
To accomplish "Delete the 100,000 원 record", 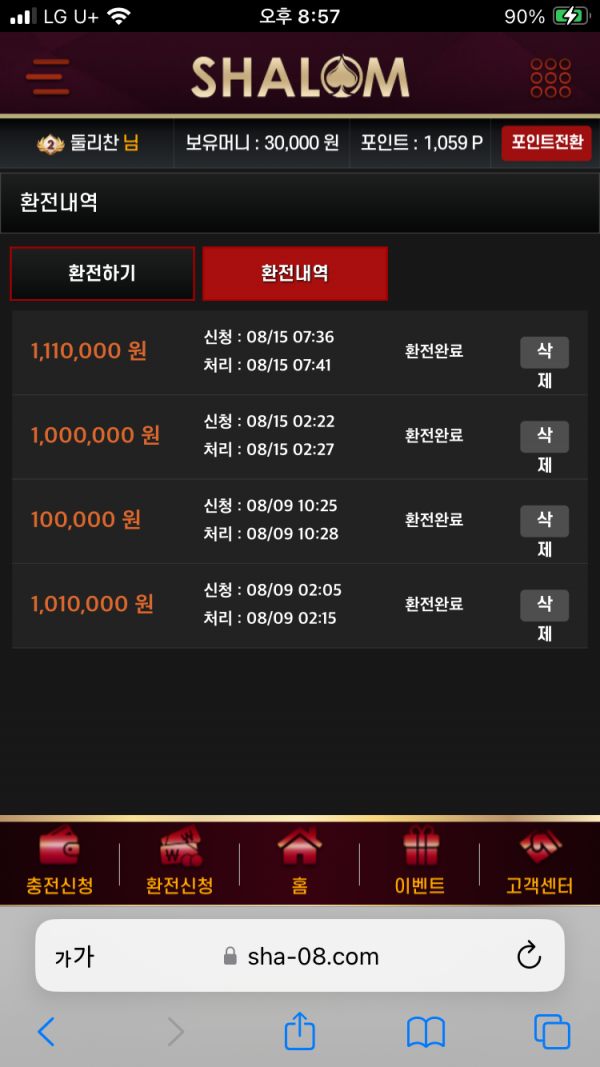I will 544,521.
